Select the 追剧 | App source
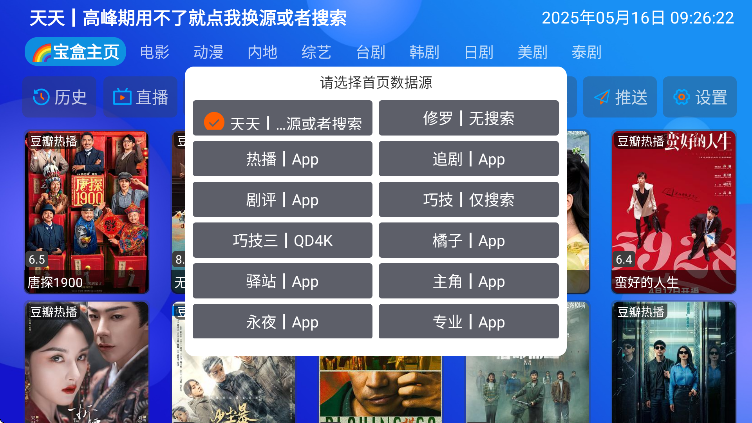The image size is (752, 423). pos(468,159)
